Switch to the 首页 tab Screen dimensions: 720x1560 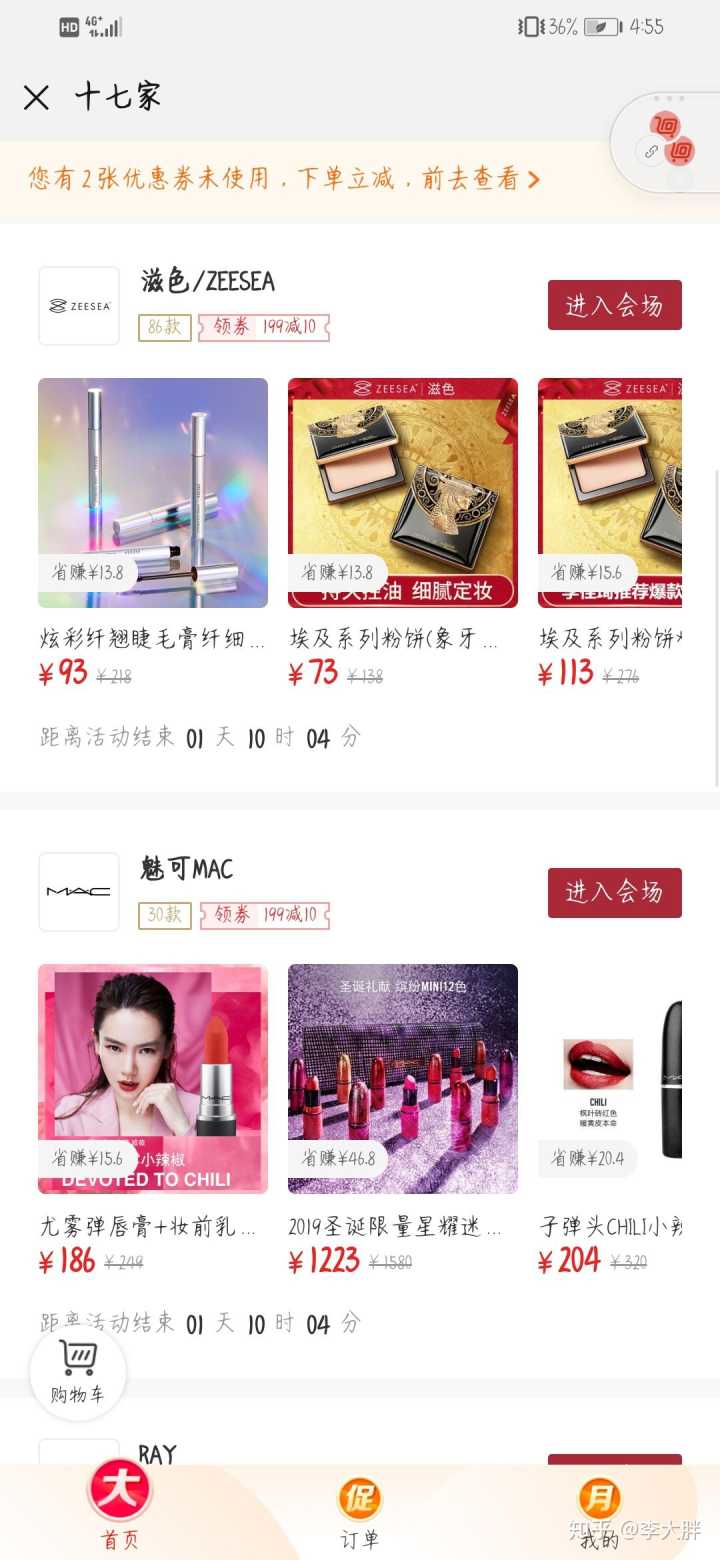click(x=120, y=1507)
